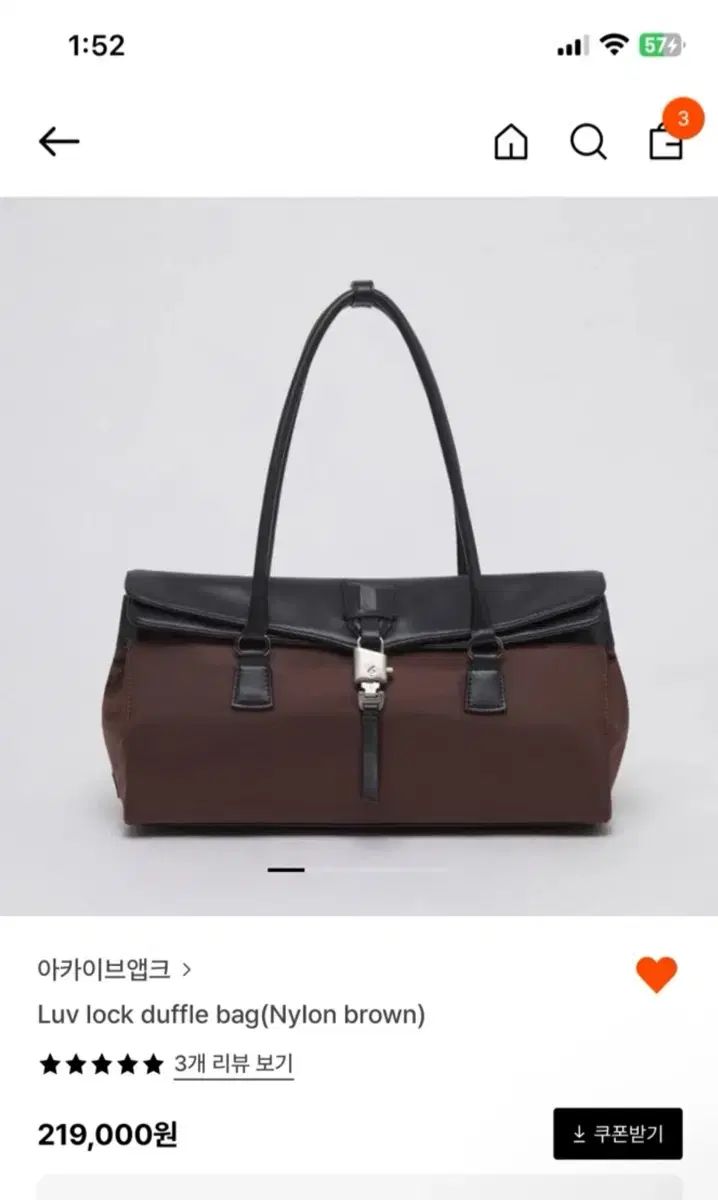Open the search magnifier

pos(589,142)
